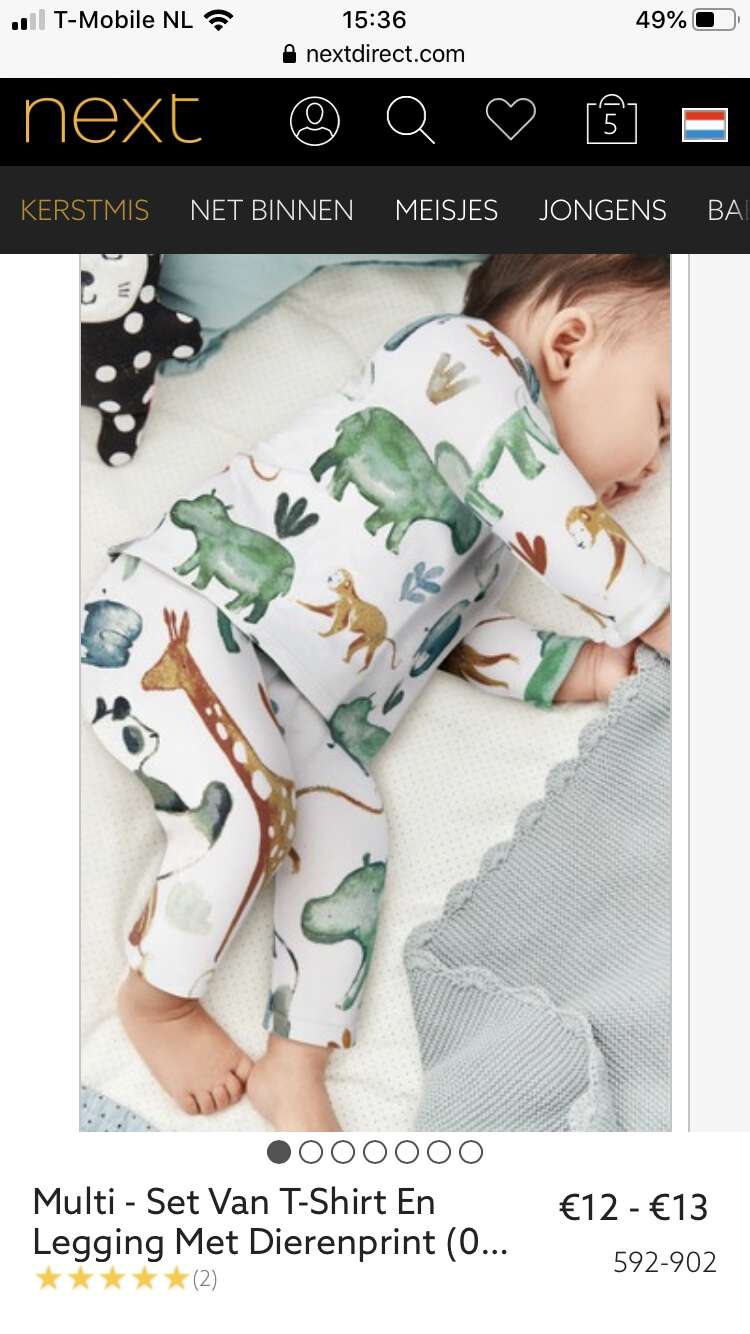Viewport: 750px width, 1334px height.
Task: Open the shopping bag with 5 items
Action: pos(611,119)
